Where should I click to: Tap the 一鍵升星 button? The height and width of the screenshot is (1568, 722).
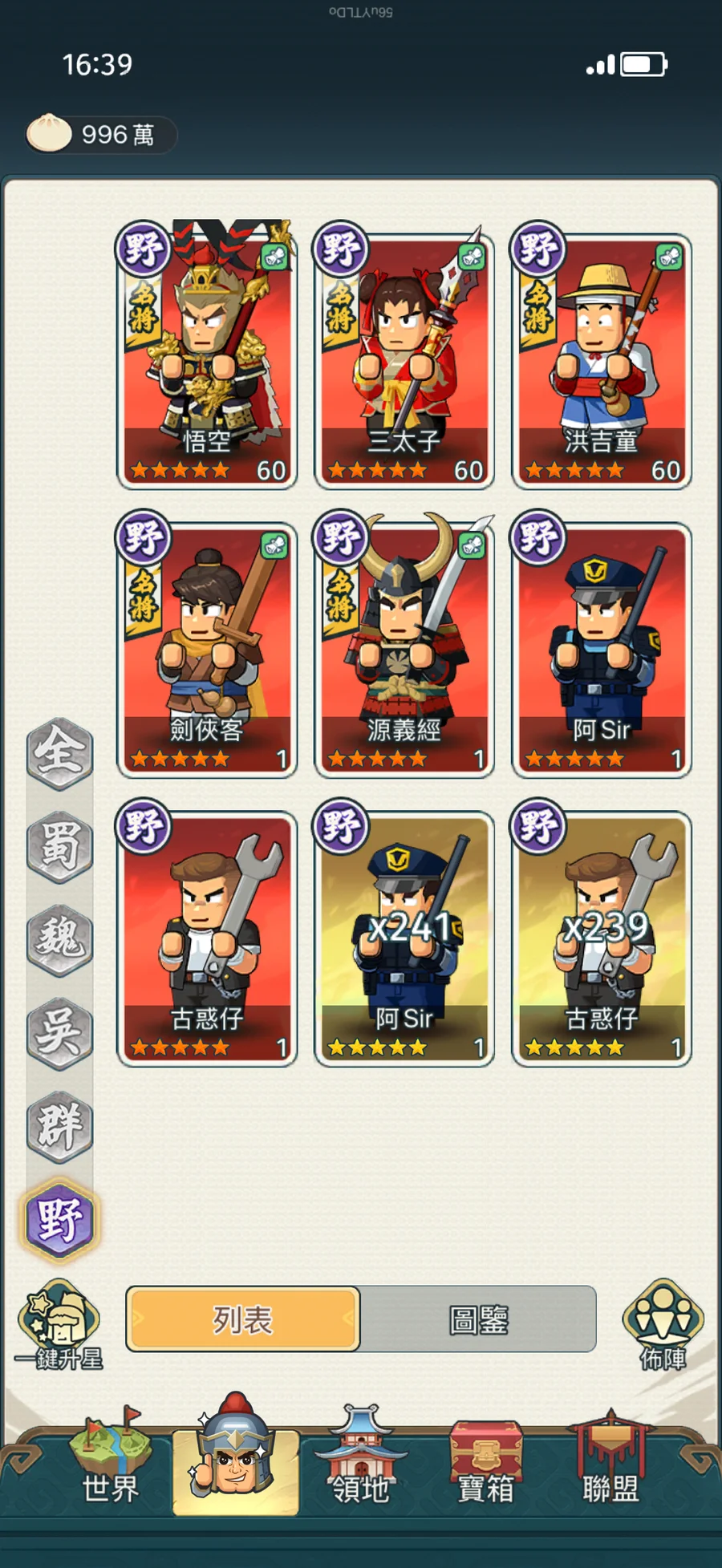59,1326
